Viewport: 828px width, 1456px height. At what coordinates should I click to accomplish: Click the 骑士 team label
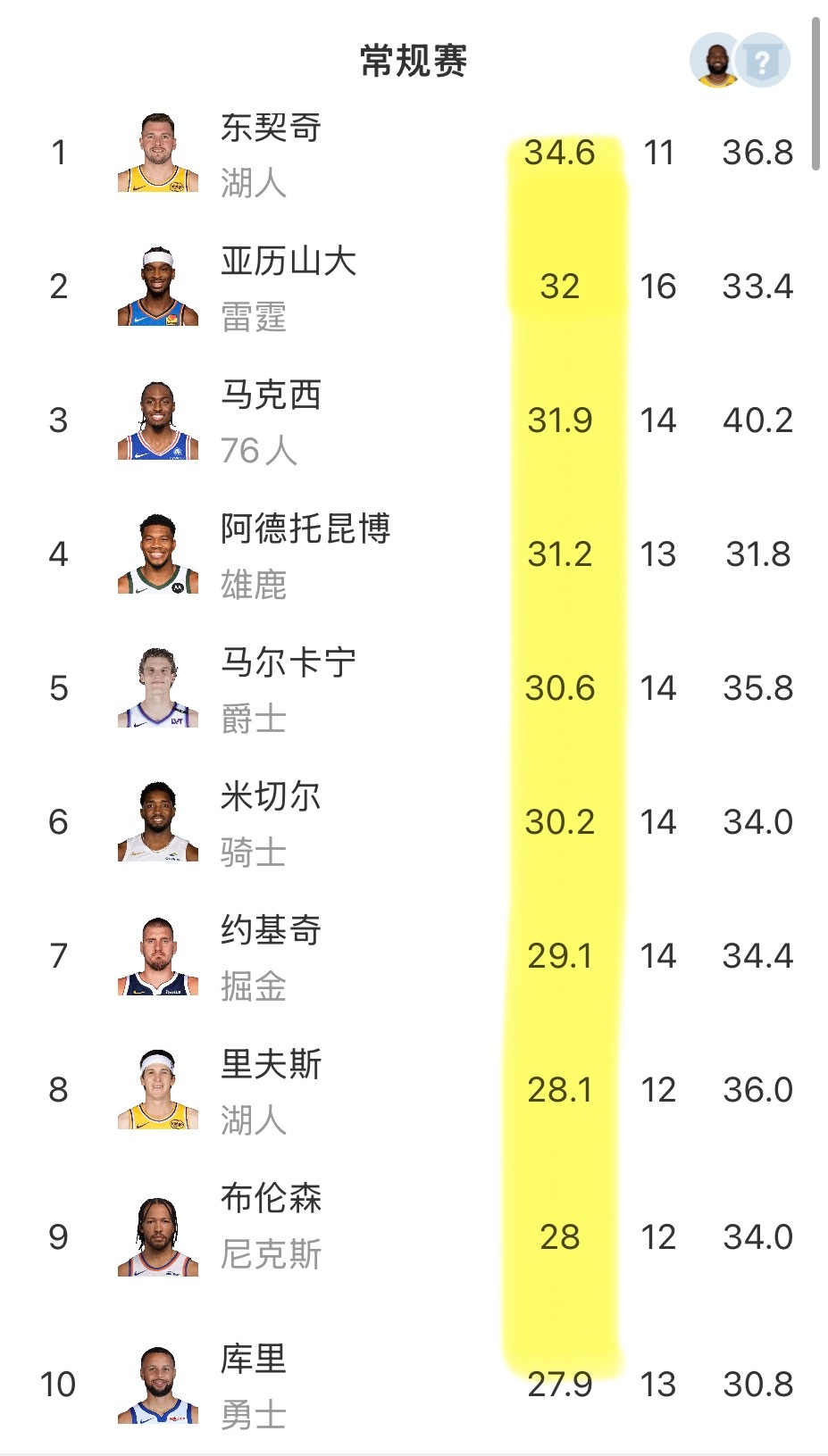click(x=253, y=853)
